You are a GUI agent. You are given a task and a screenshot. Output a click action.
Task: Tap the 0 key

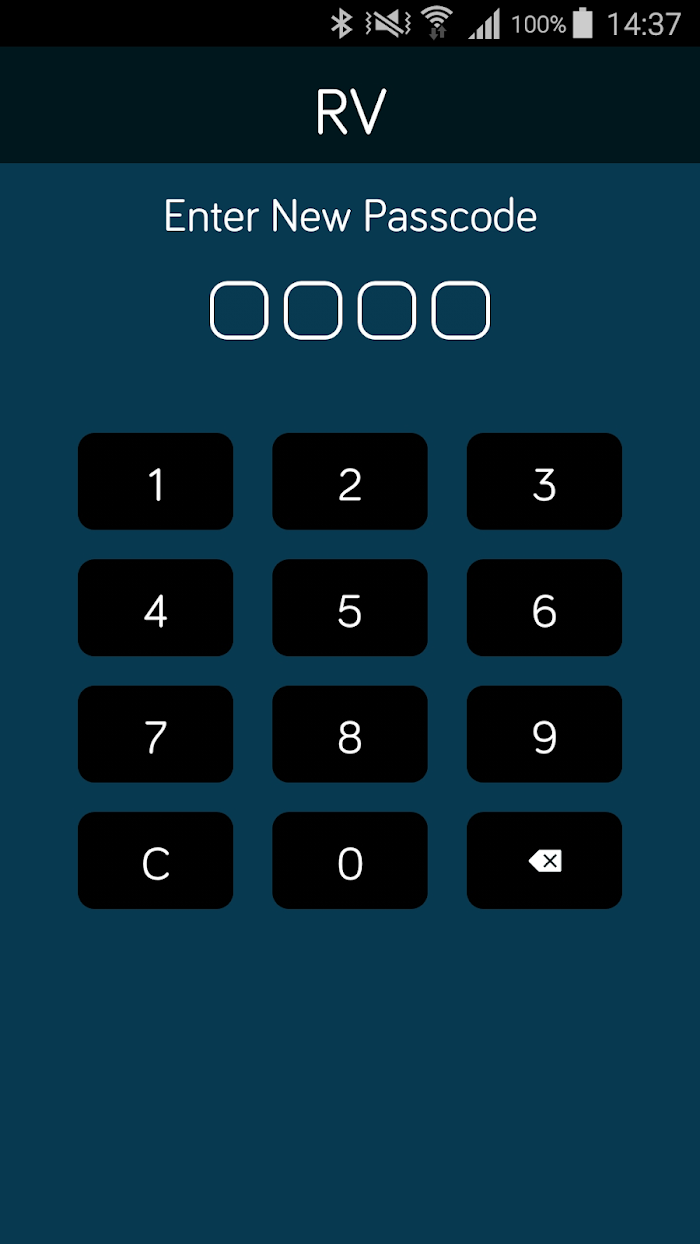coord(350,860)
